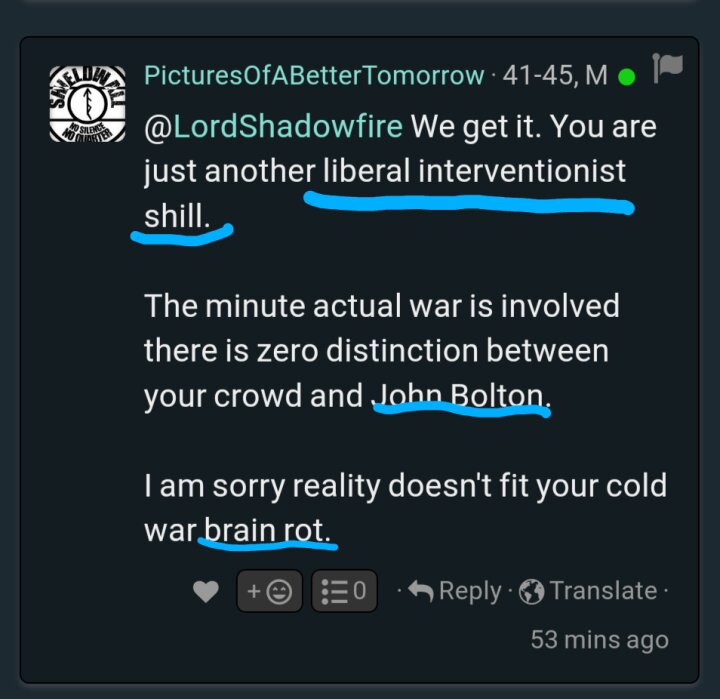Viewport: 720px width, 699px height.
Task: Open the reactions list showing 0
Action: (344, 592)
